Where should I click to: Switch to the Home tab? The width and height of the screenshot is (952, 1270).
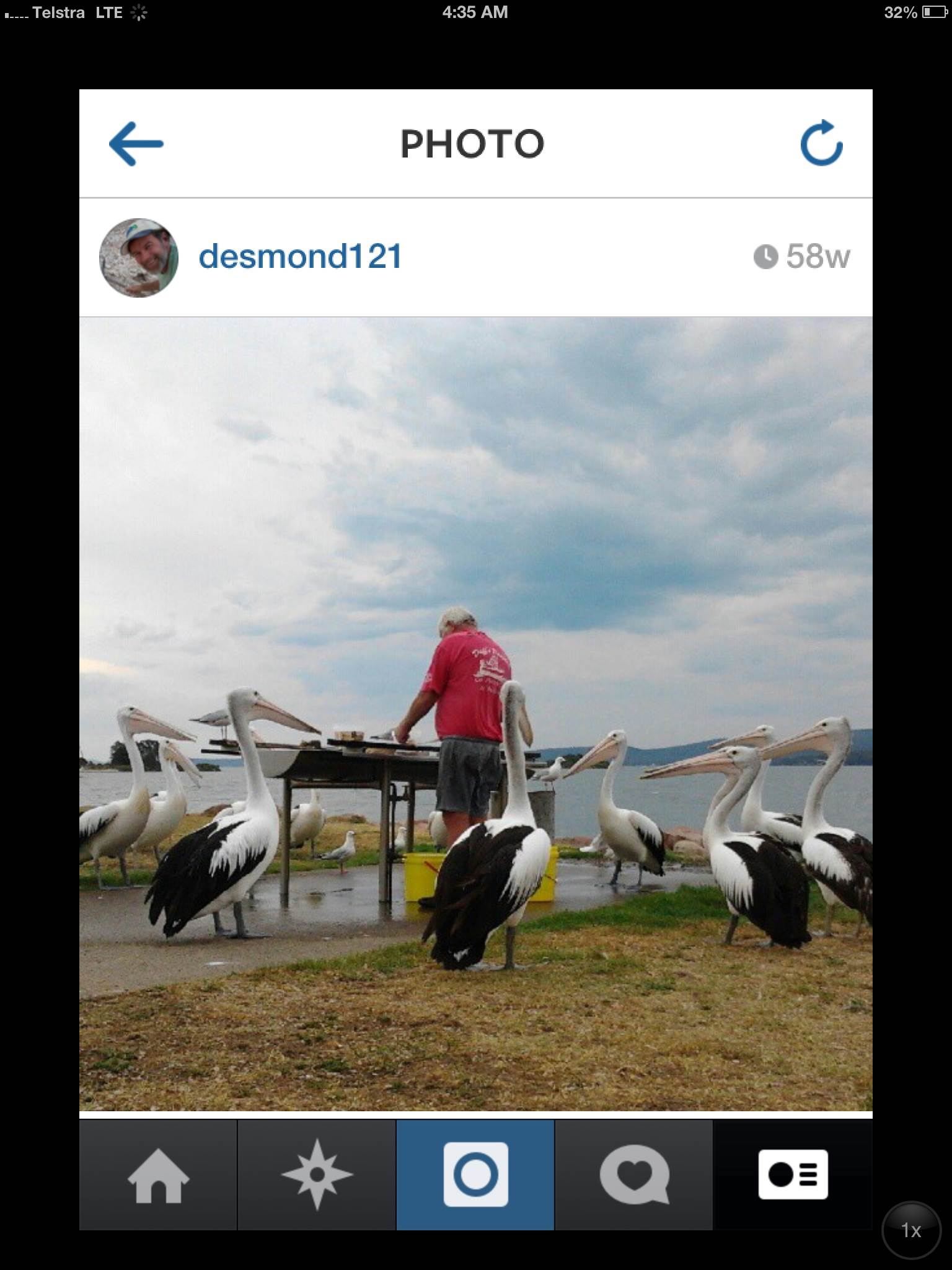[158, 1175]
